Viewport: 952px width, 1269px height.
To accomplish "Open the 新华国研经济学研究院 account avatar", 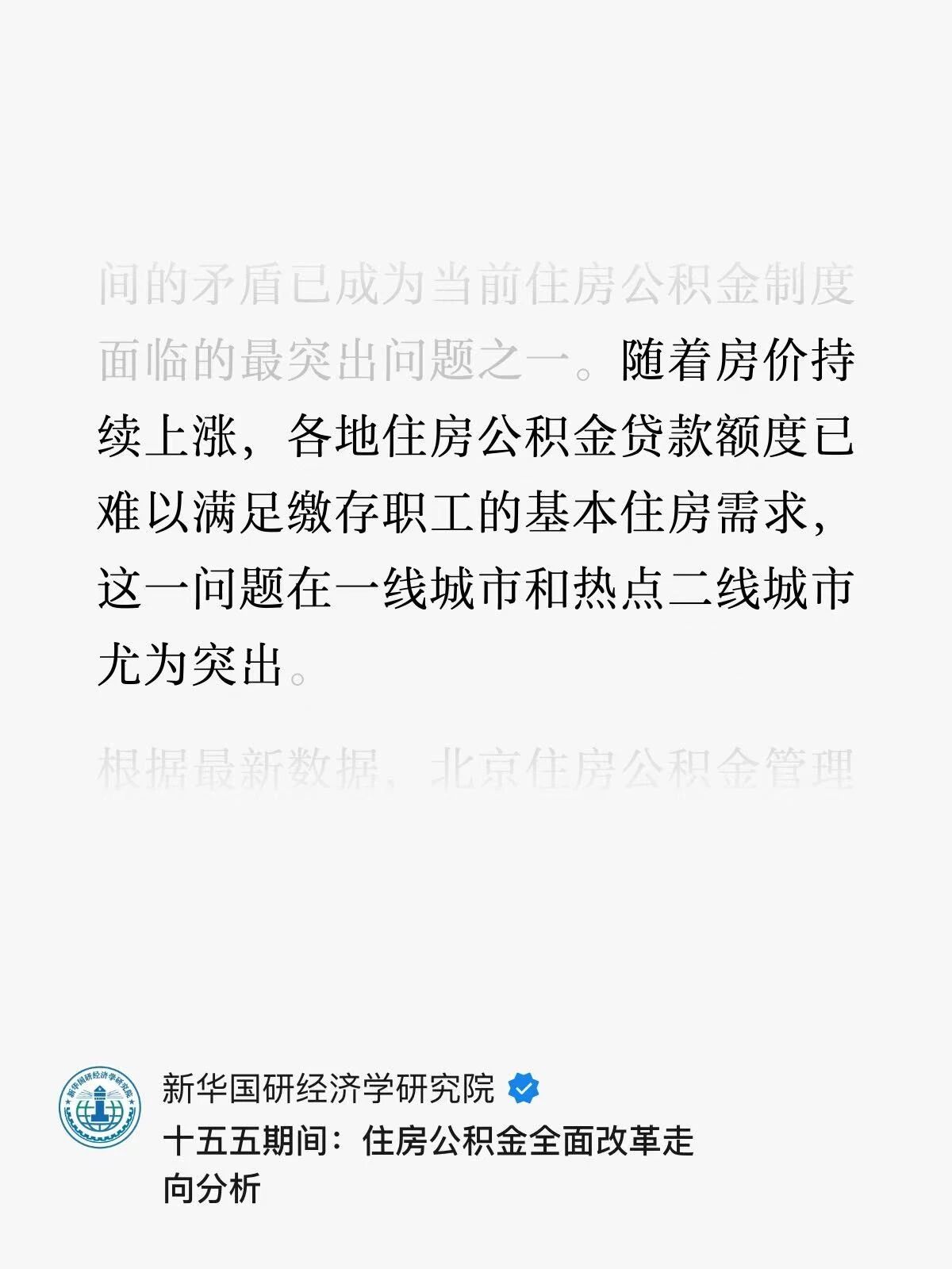I will click(x=100, y=1106).
